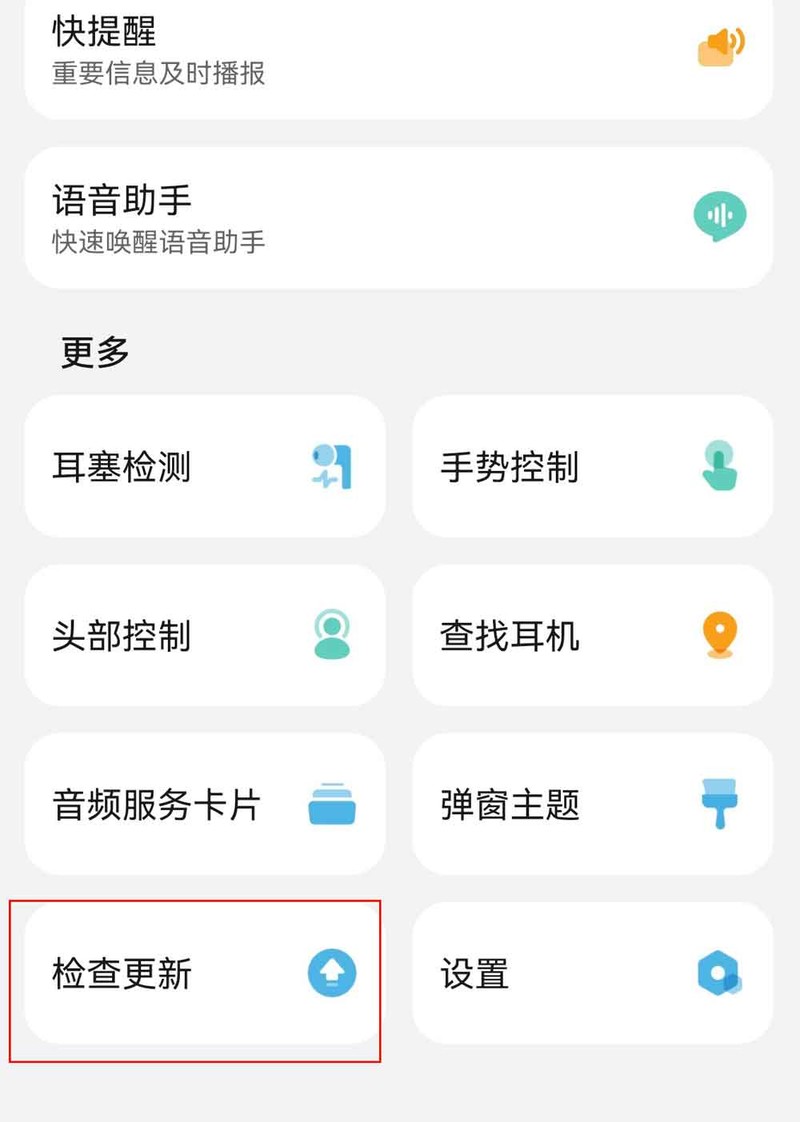Open 头部控制 head control settings

click(x=200, y=635)
